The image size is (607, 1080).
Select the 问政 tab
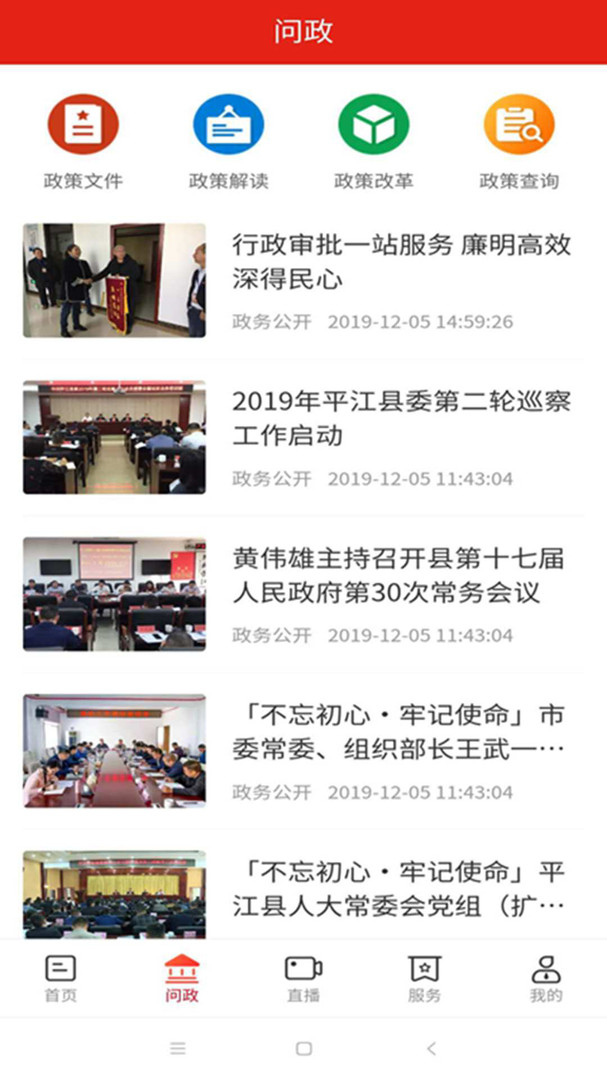pyautogui.click(x=182, y=979)
